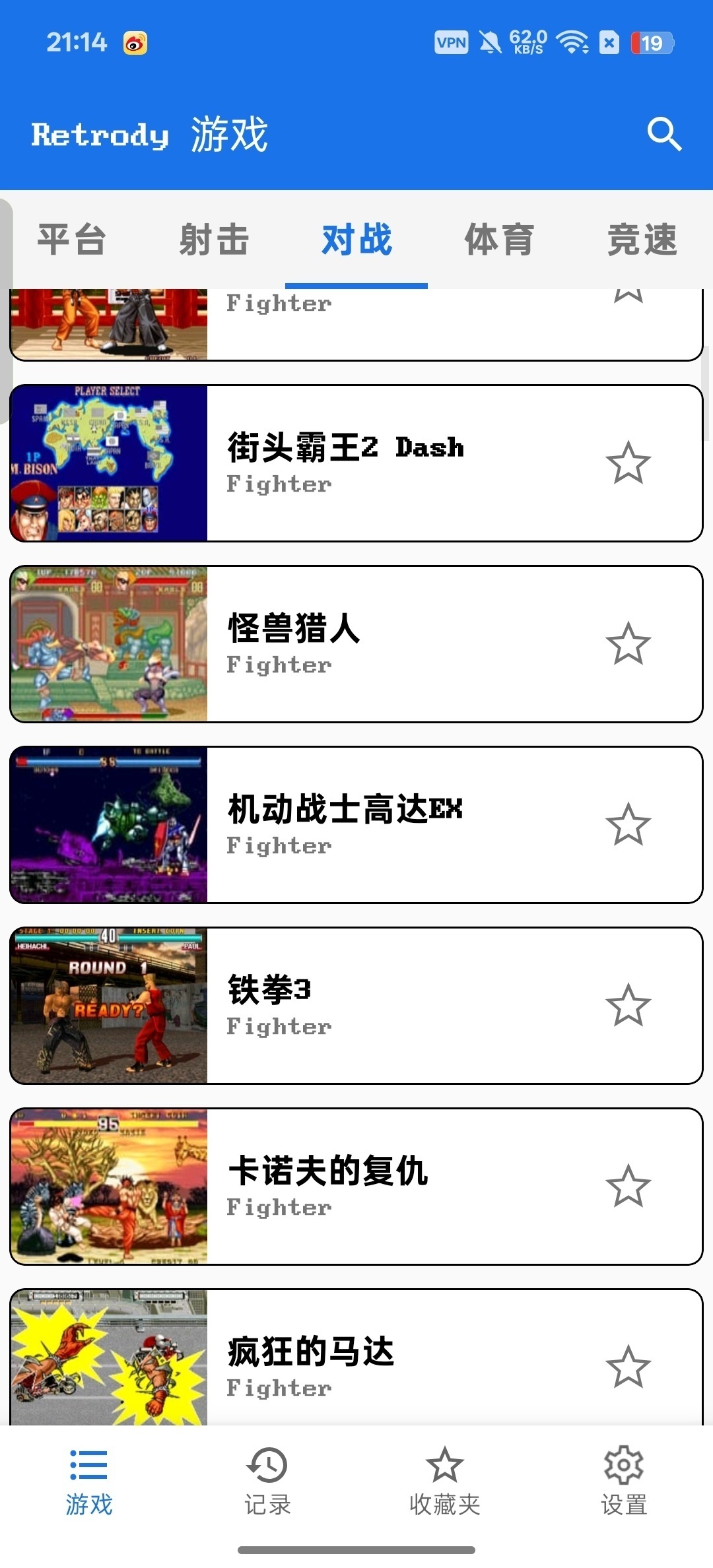Viewport: 713px width, 1568px height.
Task: Add 疯狂的马达 to favorites
Action: [x=628, y=1367]
